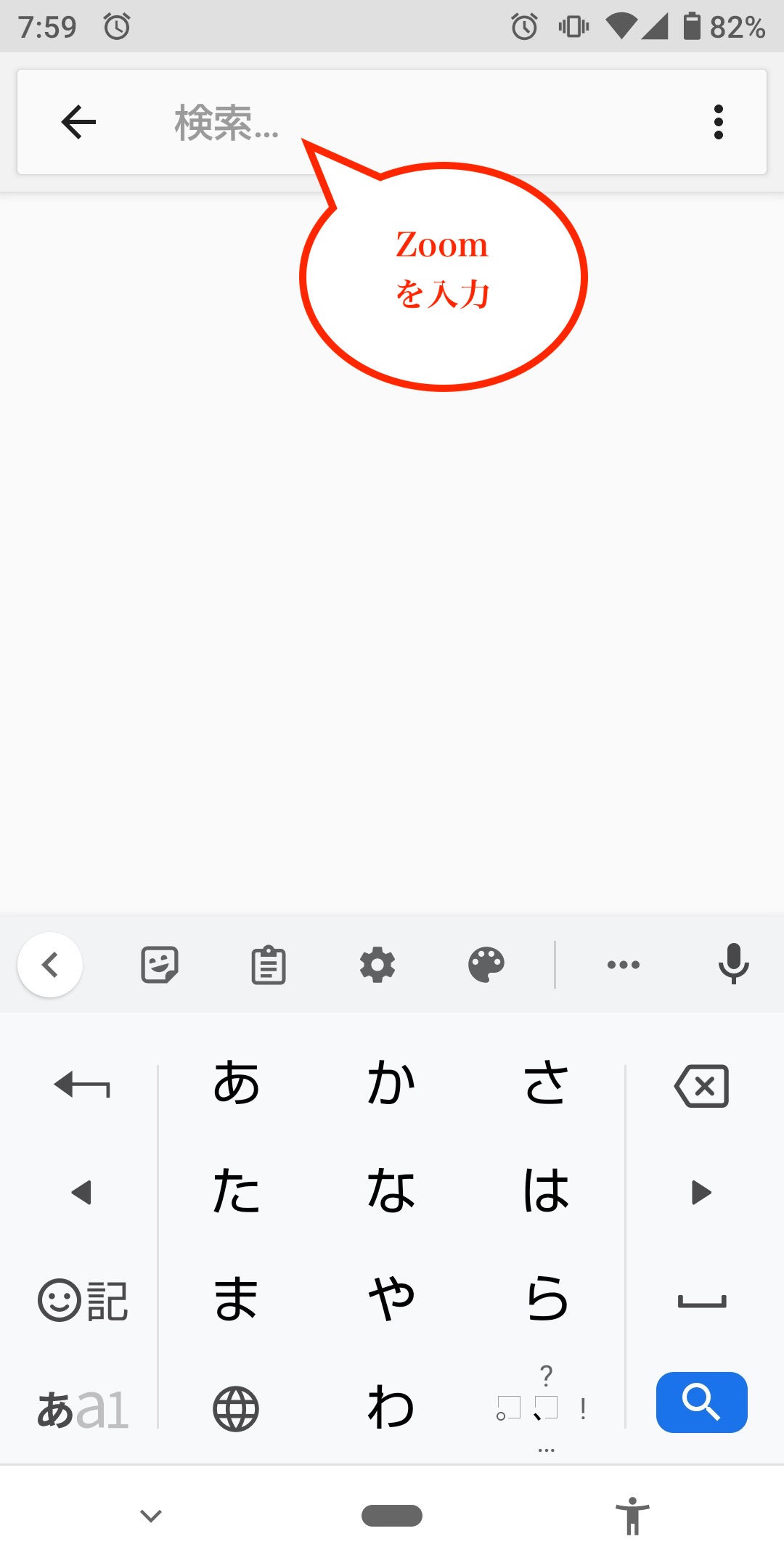Collapse the keyboard toolbar with chevron
The width and height of the screenshot is (784, 1568).
(x=50, y=965)
